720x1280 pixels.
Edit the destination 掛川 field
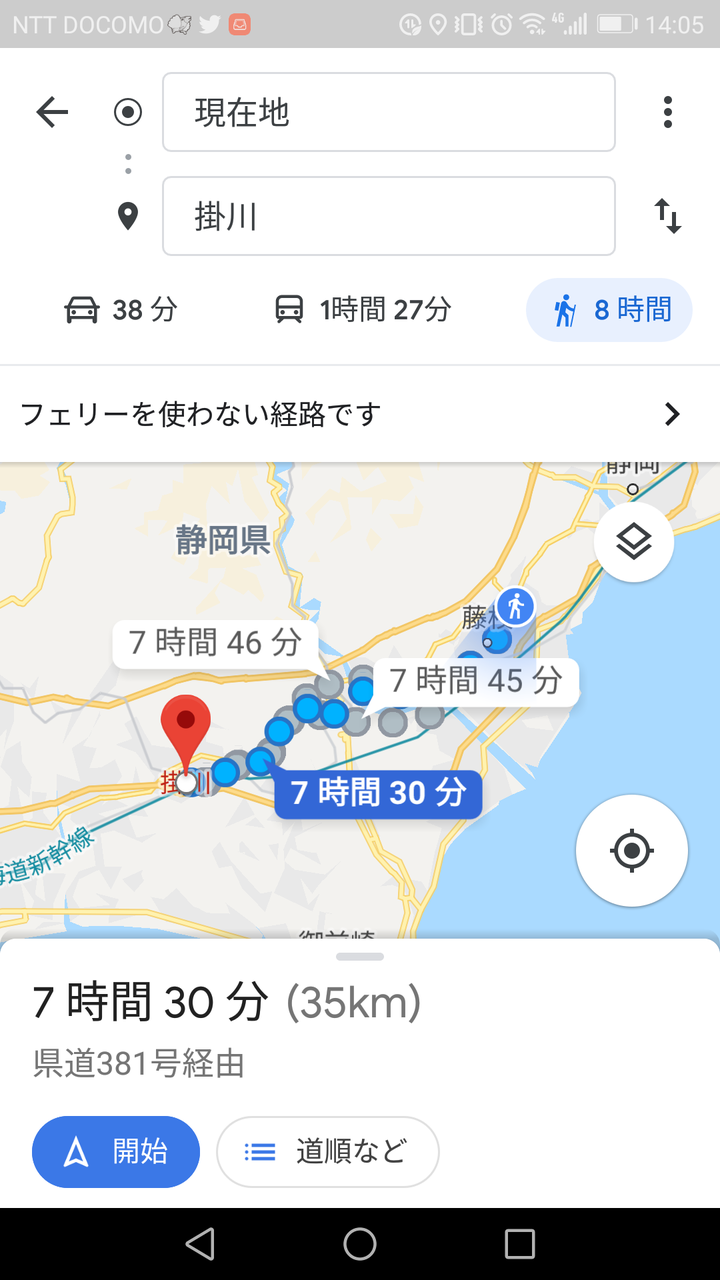[389, 216]
